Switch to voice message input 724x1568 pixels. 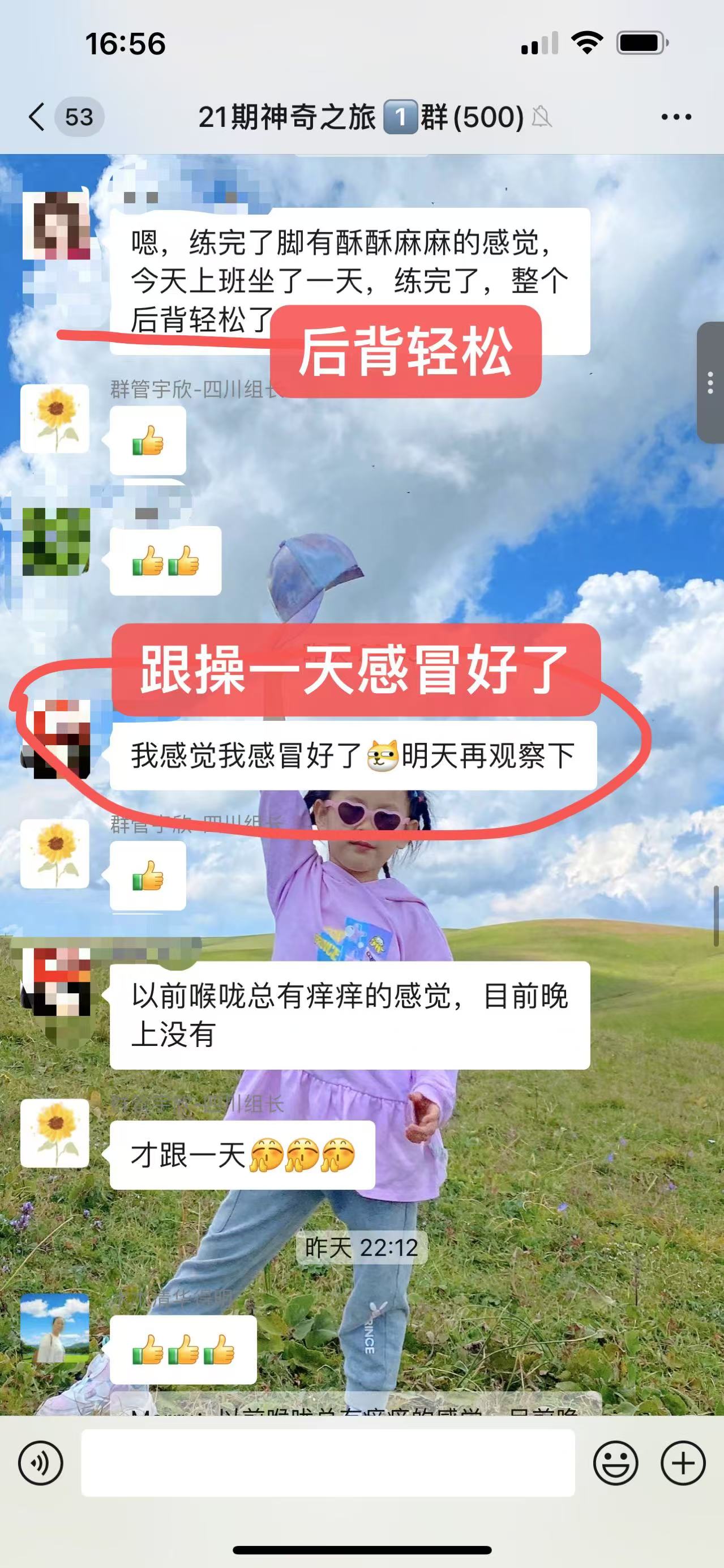(x=41, y=1463)
